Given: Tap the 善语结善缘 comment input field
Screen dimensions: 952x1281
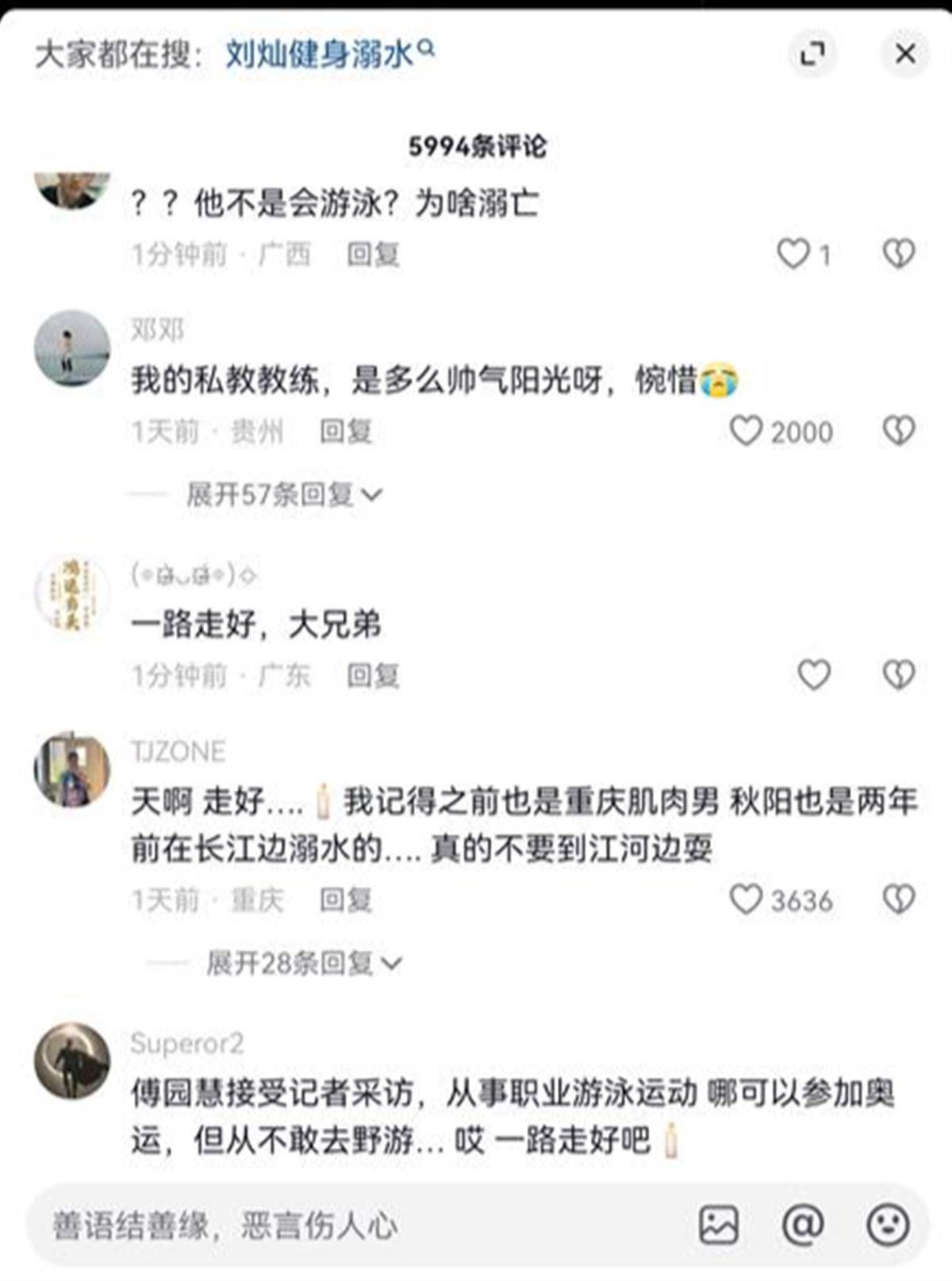Looking at the screenshot, I should coord(357,1225).
